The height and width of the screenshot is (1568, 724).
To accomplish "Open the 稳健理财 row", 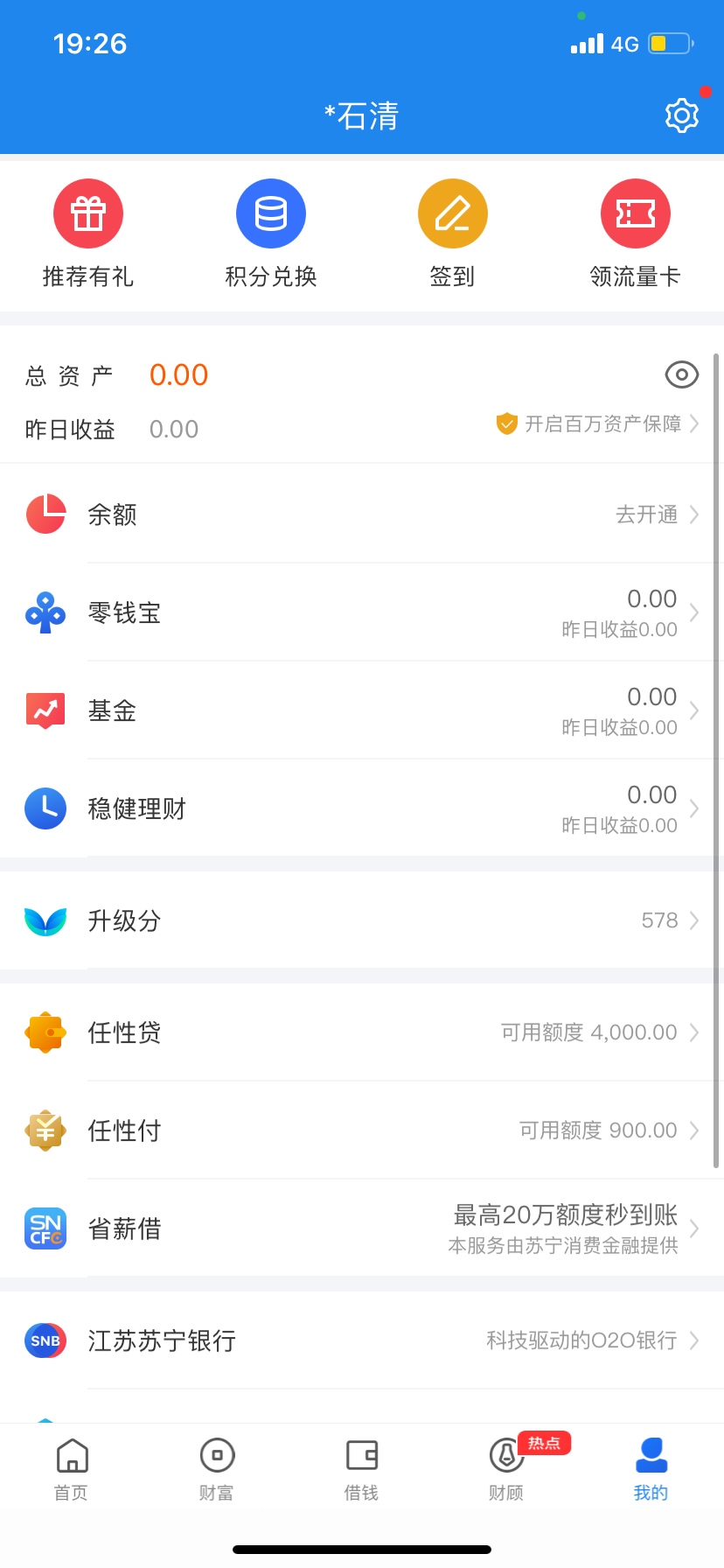I will click(362, 808).
